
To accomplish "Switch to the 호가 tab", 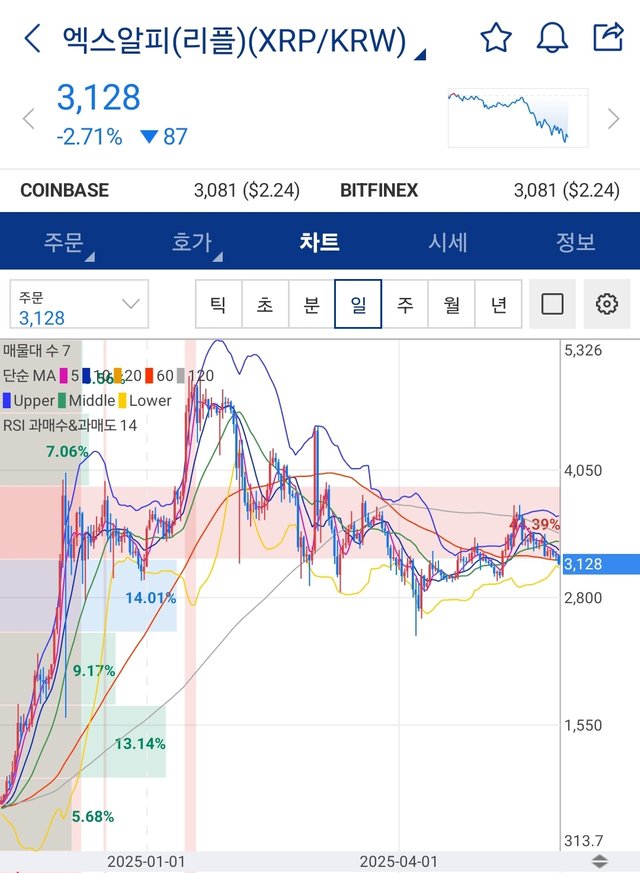I will coord(191,242).
